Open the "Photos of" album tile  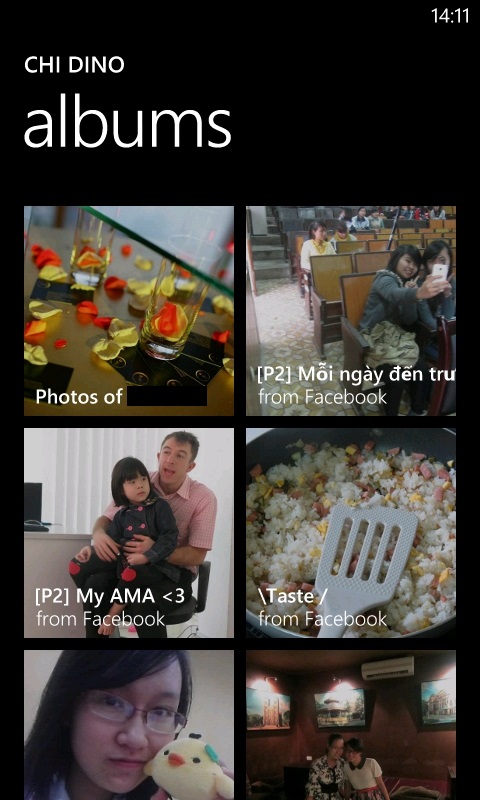pos(129,311)
